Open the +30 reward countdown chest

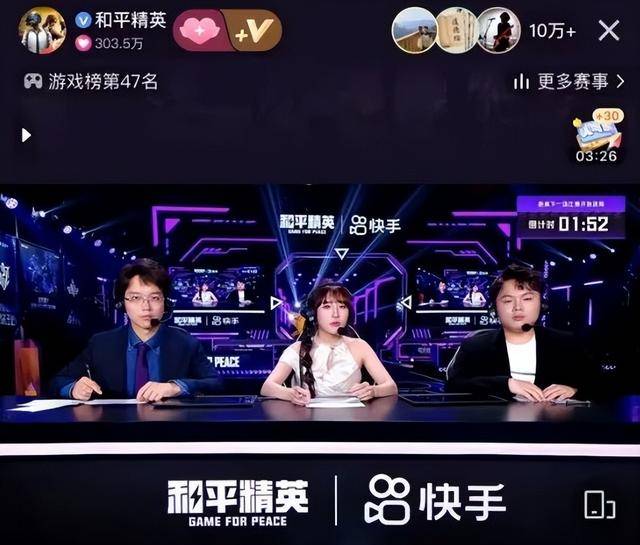tap(596, 135)
